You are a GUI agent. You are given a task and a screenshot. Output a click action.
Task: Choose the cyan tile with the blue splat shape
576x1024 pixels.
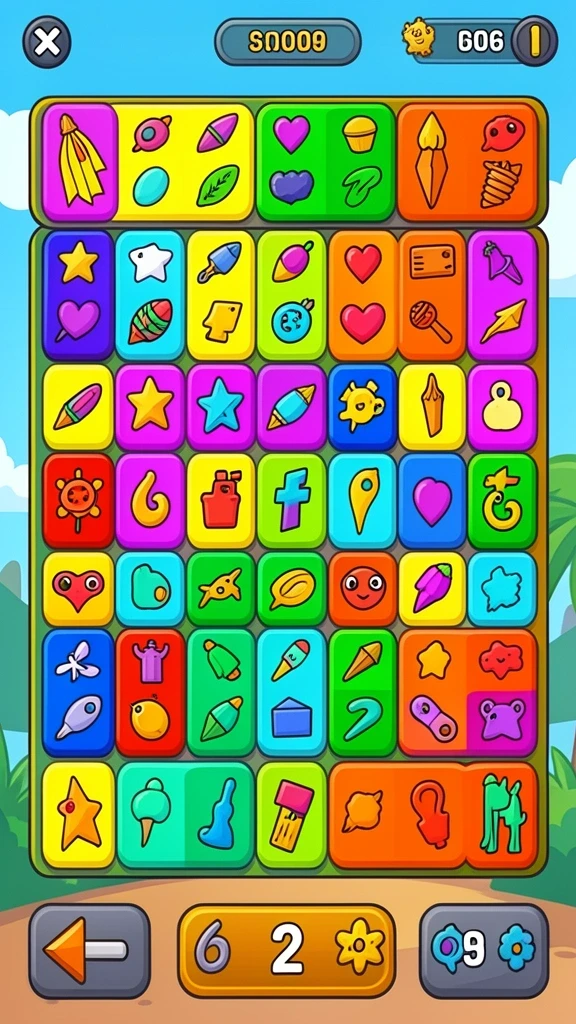pyautogui.click(x=502, y=589)
